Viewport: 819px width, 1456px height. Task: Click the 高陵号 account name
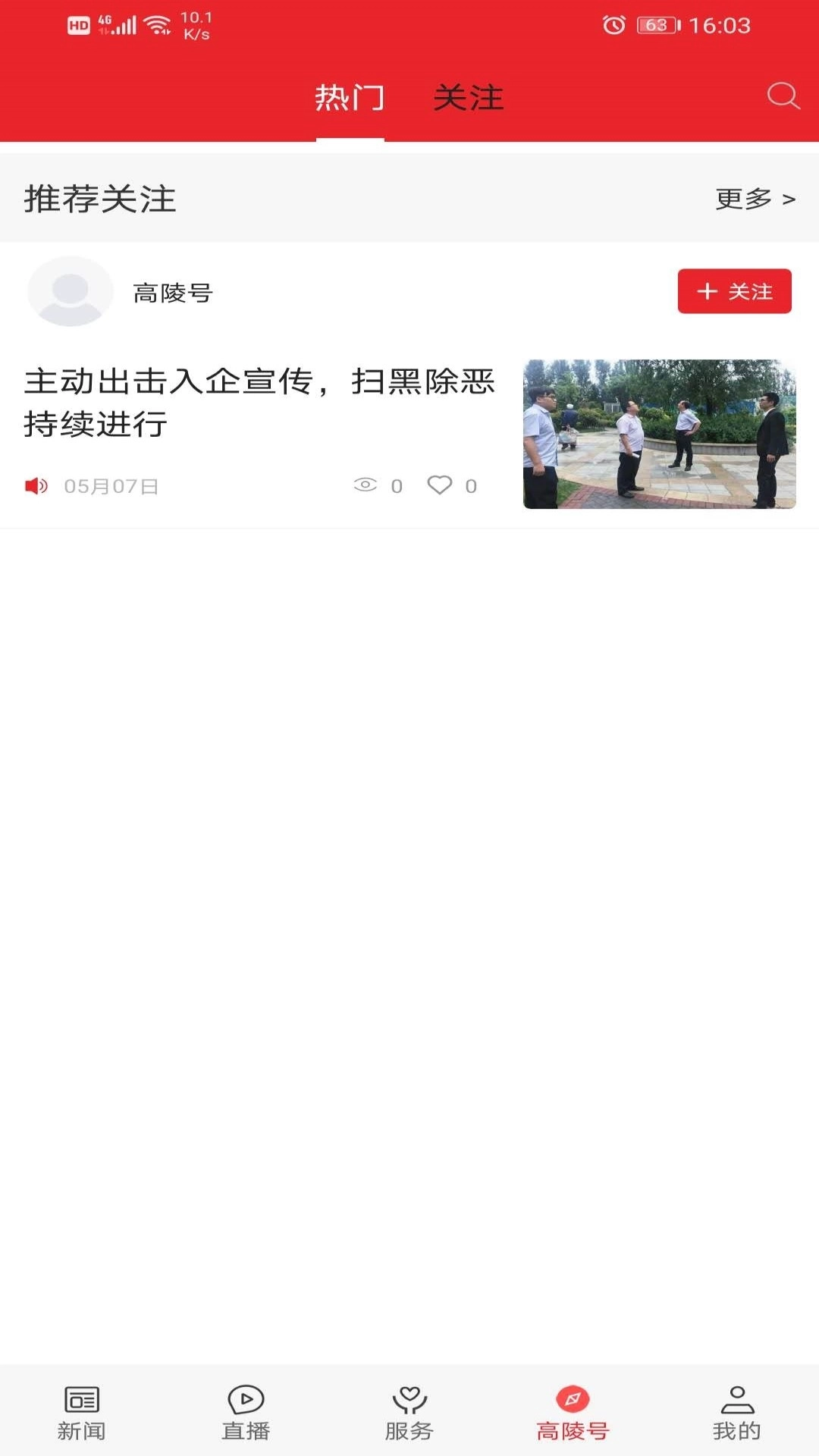tap(173, 291)
